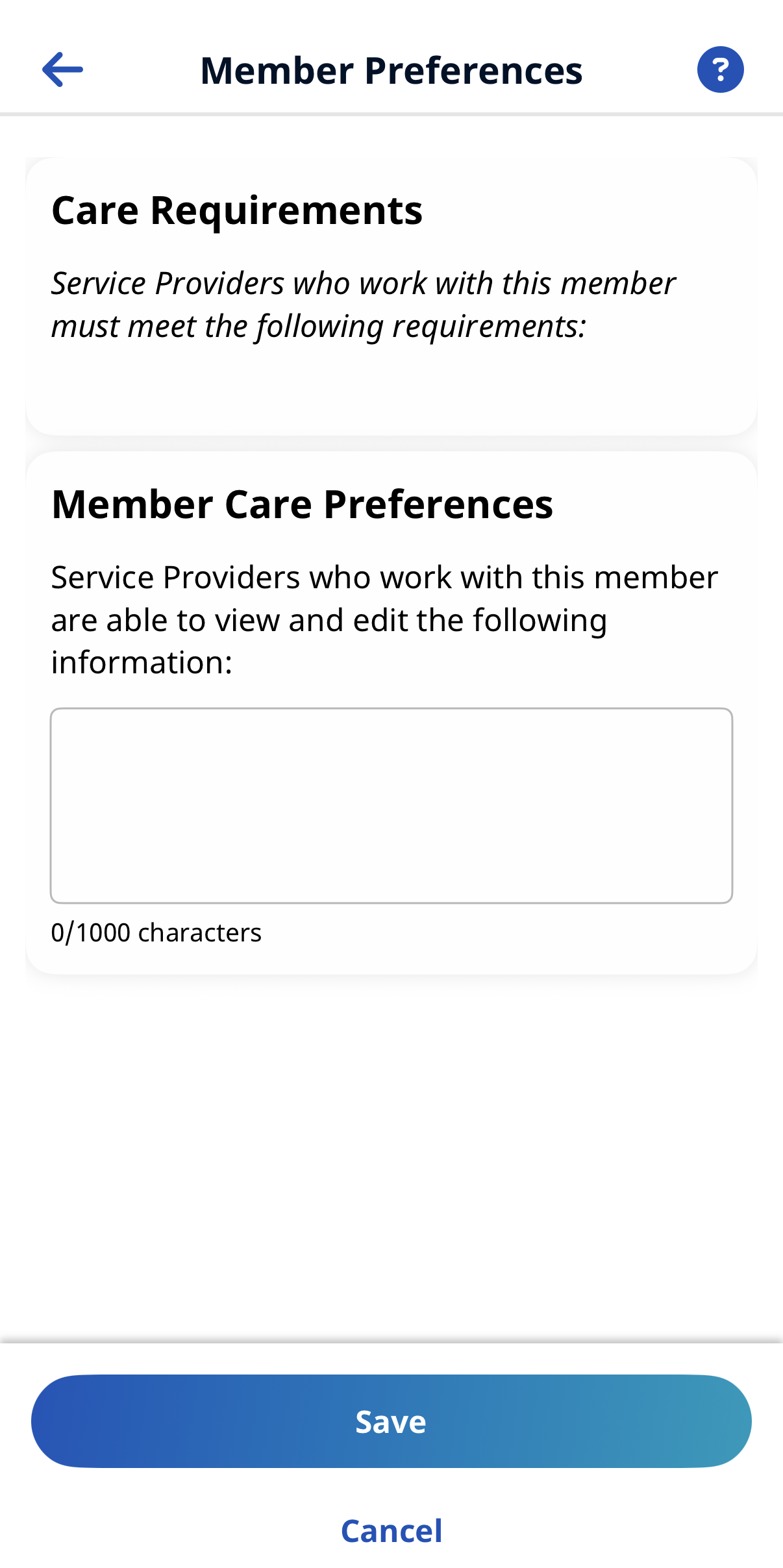
Task: Click the Member Care Preferences heading
Action: (x=303, y=504)
